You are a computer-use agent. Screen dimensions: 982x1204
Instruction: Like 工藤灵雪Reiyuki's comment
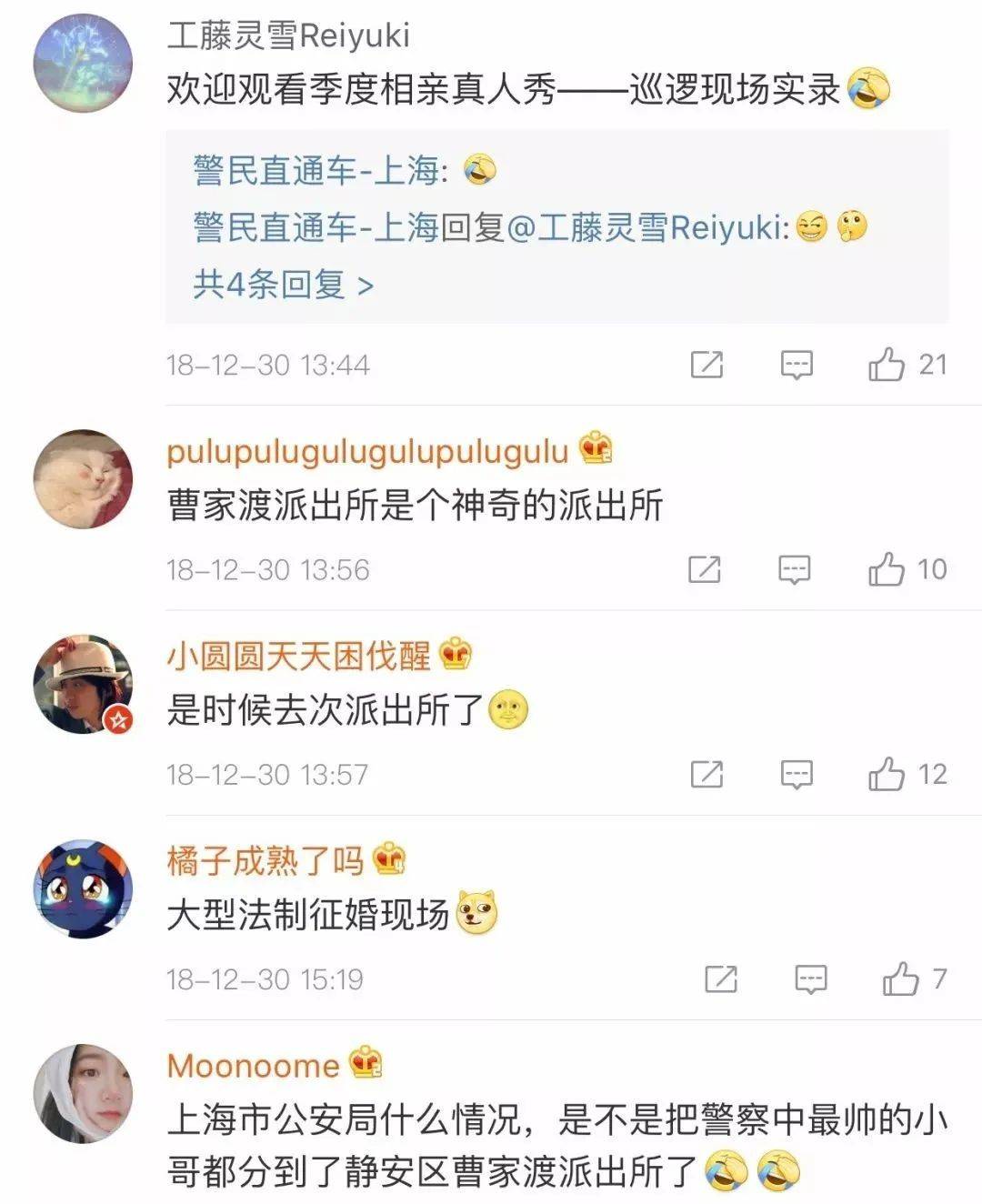pyautogui.click(x=887, y=366)
